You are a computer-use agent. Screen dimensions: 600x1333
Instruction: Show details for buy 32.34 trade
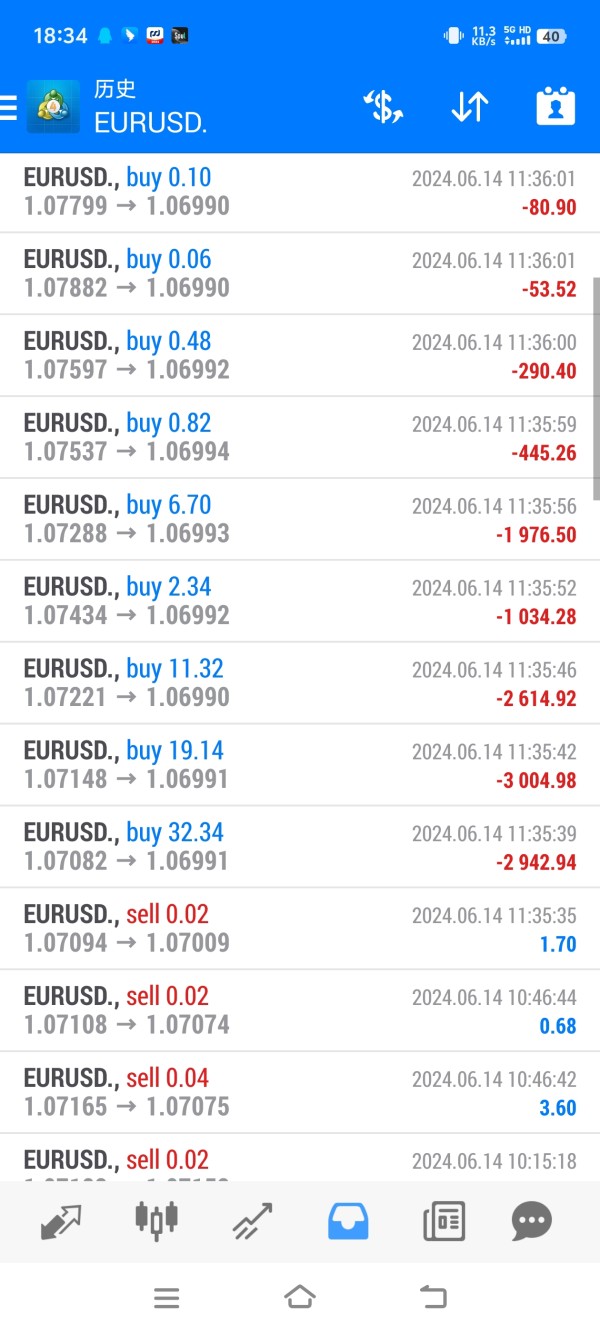(300, 848)
